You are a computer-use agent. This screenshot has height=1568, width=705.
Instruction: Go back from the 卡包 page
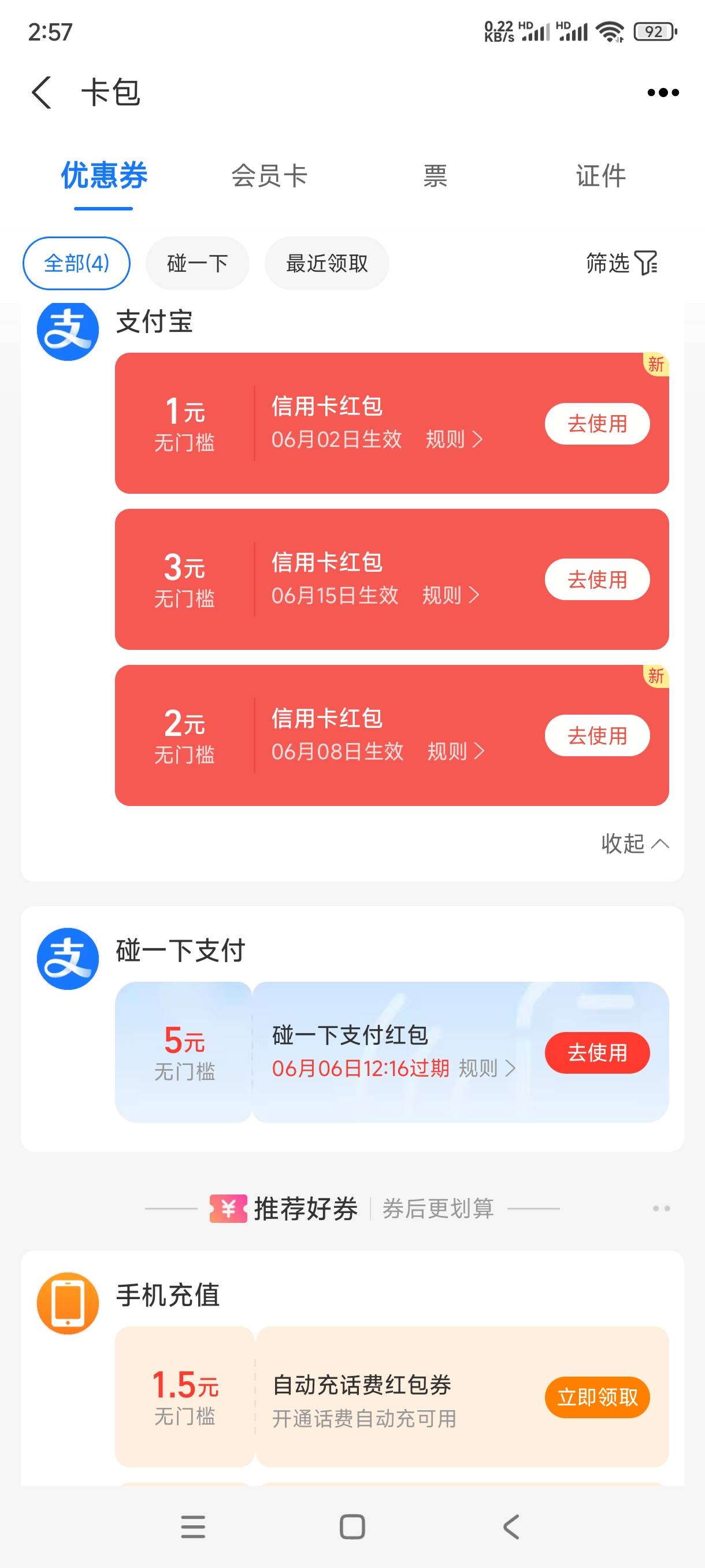click(x=42, y=93)
